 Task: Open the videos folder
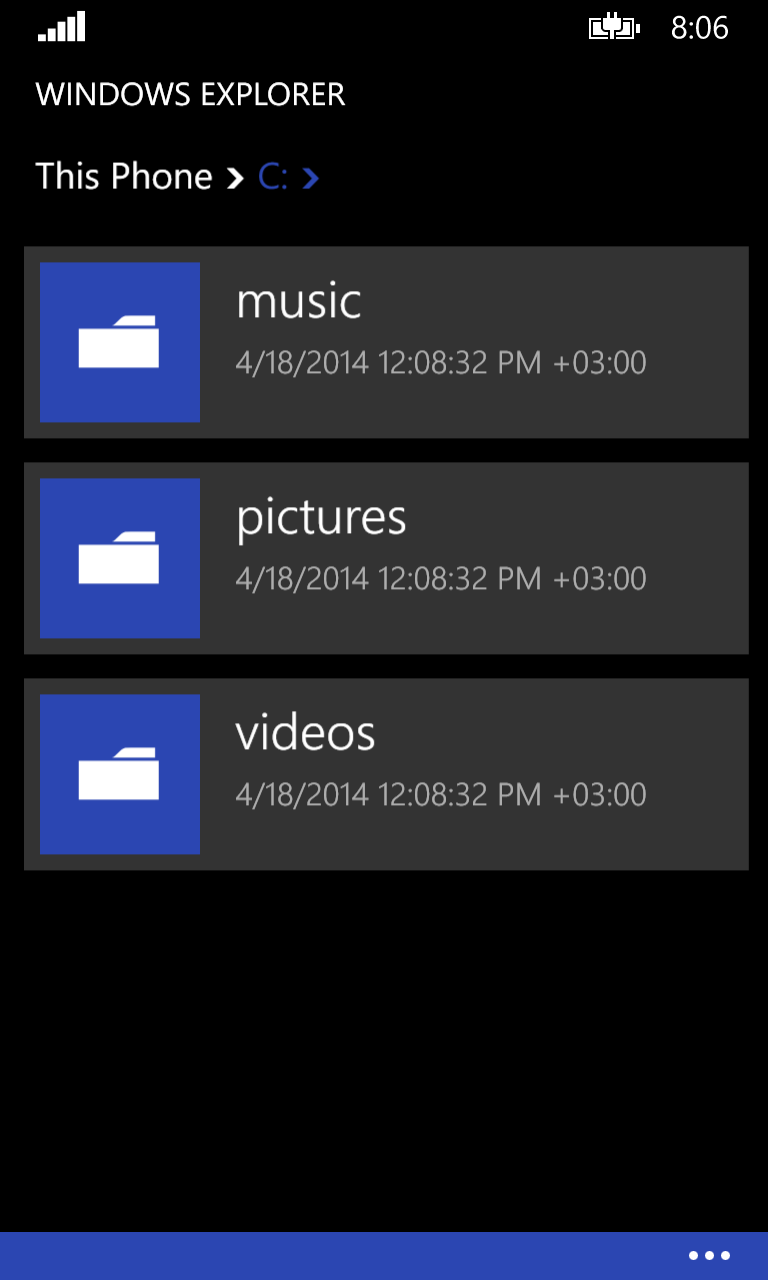point(386,774)
